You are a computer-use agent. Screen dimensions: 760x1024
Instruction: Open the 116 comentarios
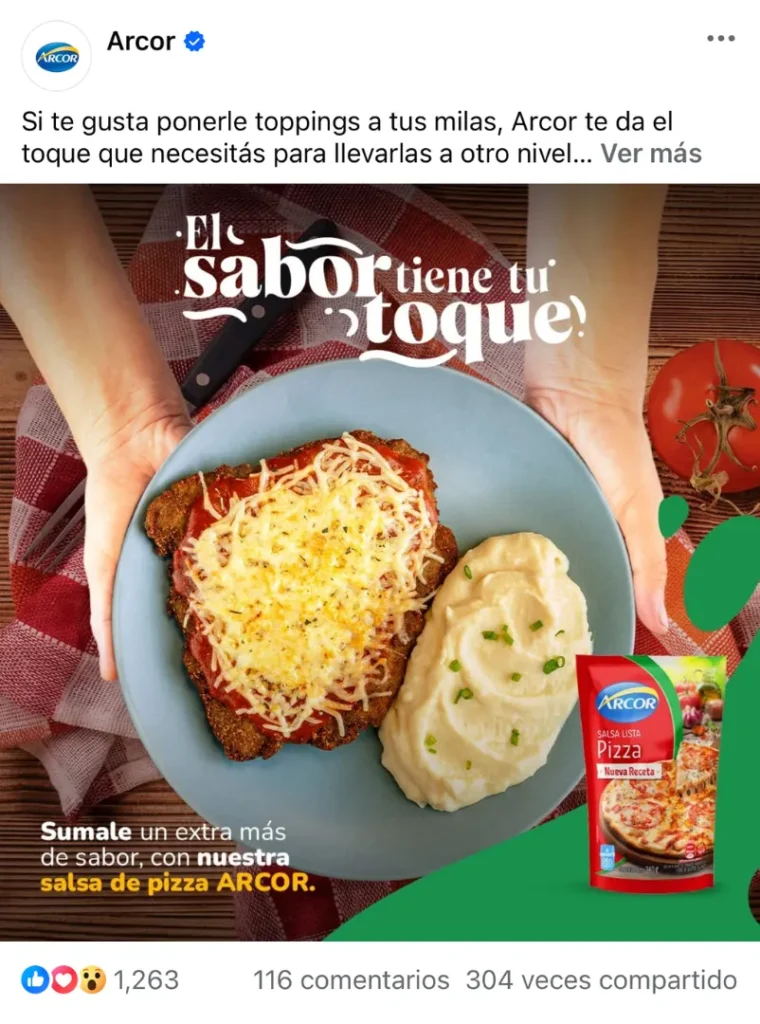point(350,980)
